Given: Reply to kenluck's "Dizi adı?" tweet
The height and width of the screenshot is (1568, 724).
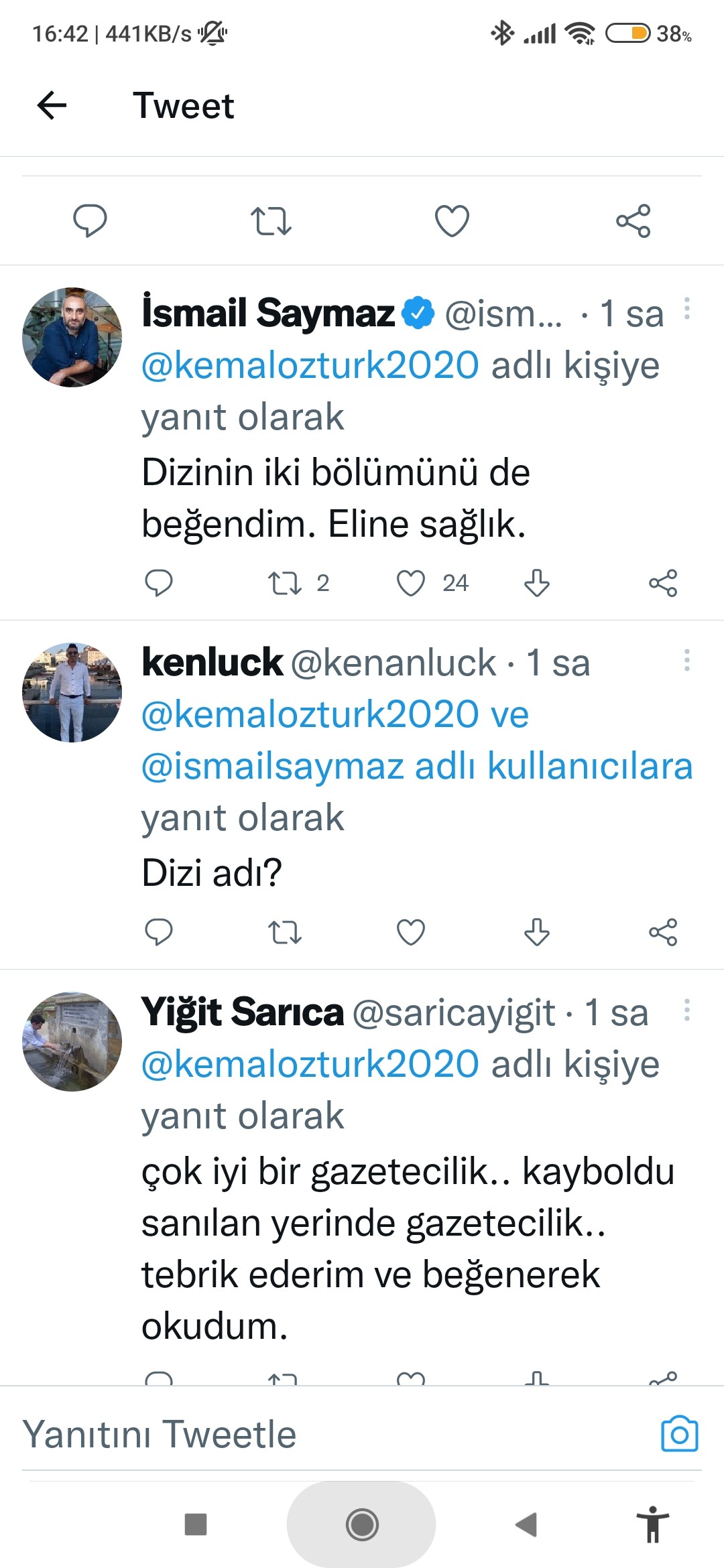Looking at the screenshot, I should [159, 932].
